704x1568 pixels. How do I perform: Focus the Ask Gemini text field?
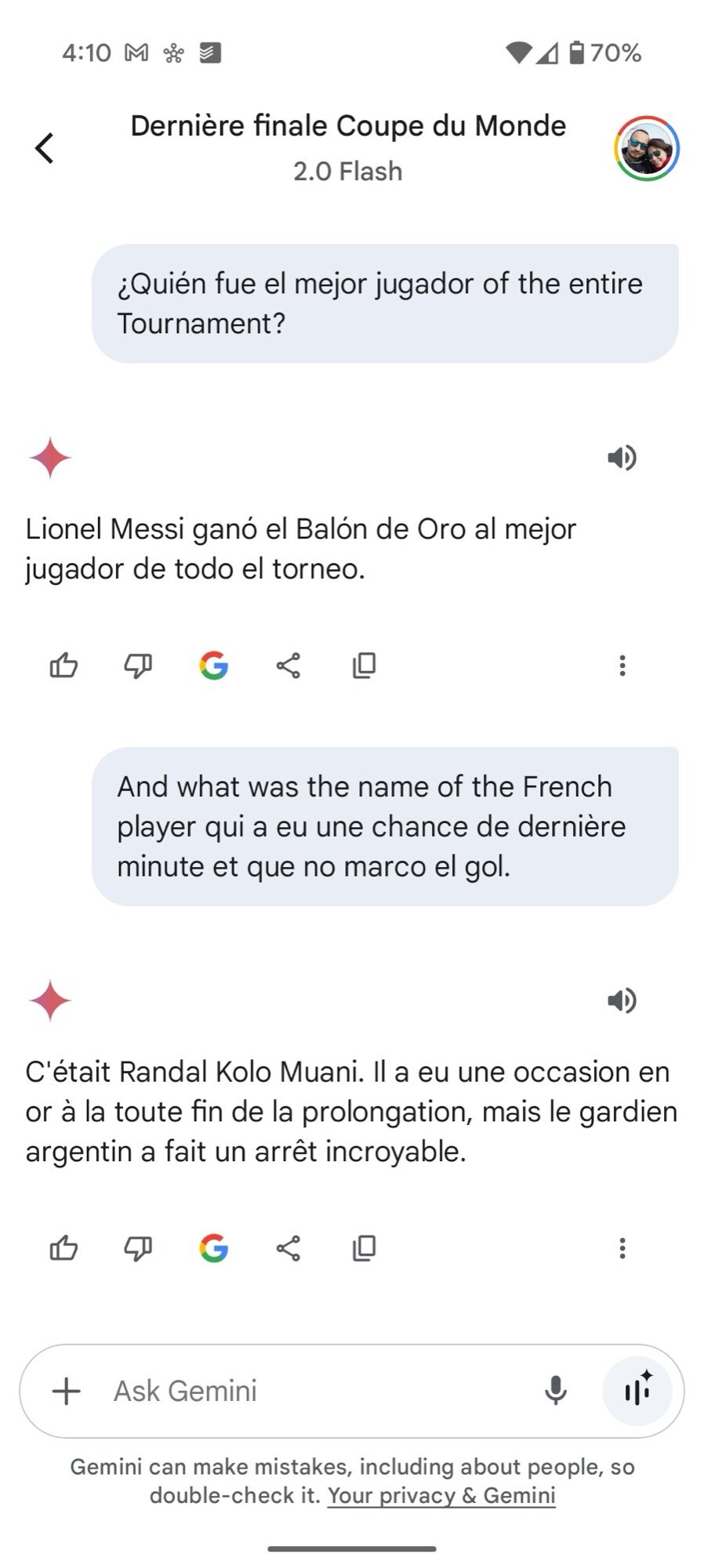point(314,1391)
